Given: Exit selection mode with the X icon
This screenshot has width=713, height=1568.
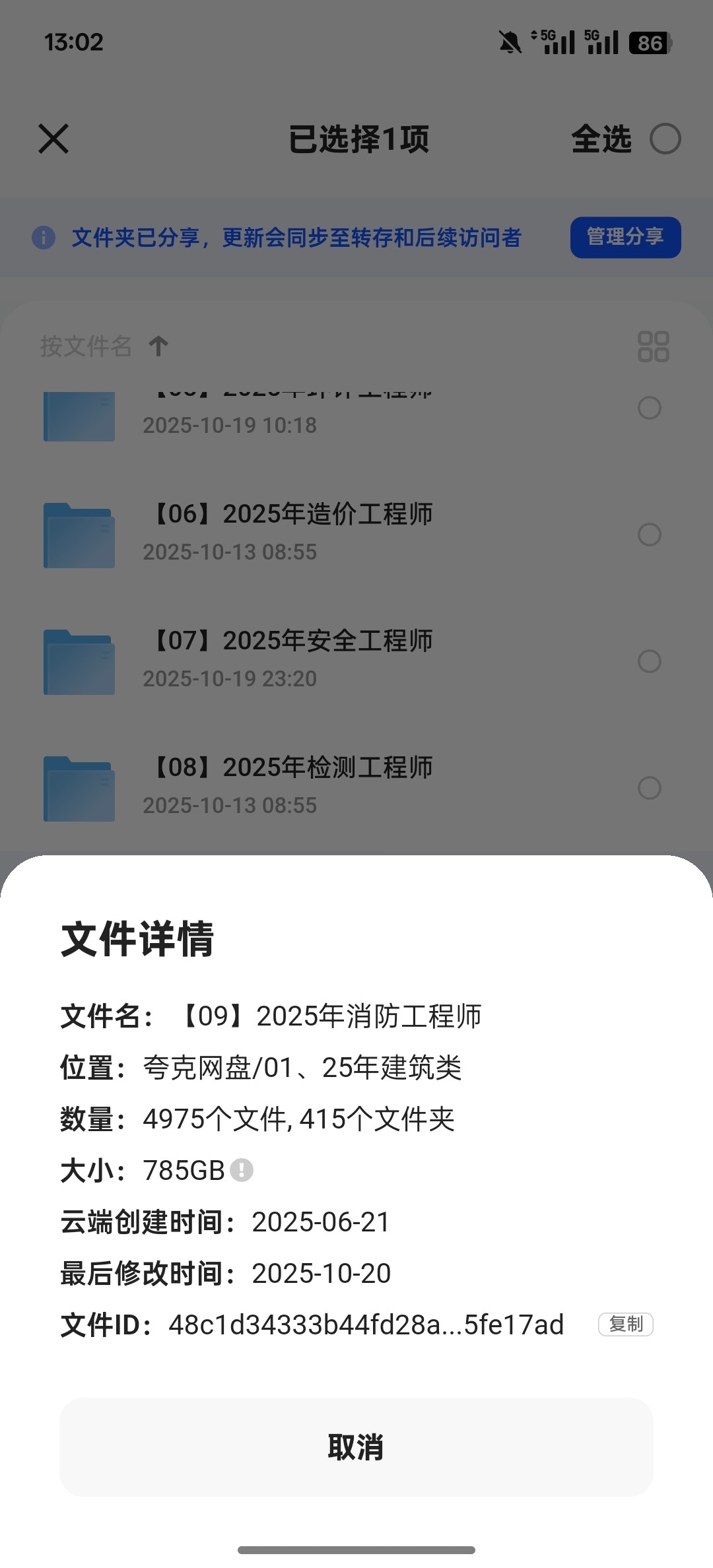Looking at the screenshot, I should 53,139.
